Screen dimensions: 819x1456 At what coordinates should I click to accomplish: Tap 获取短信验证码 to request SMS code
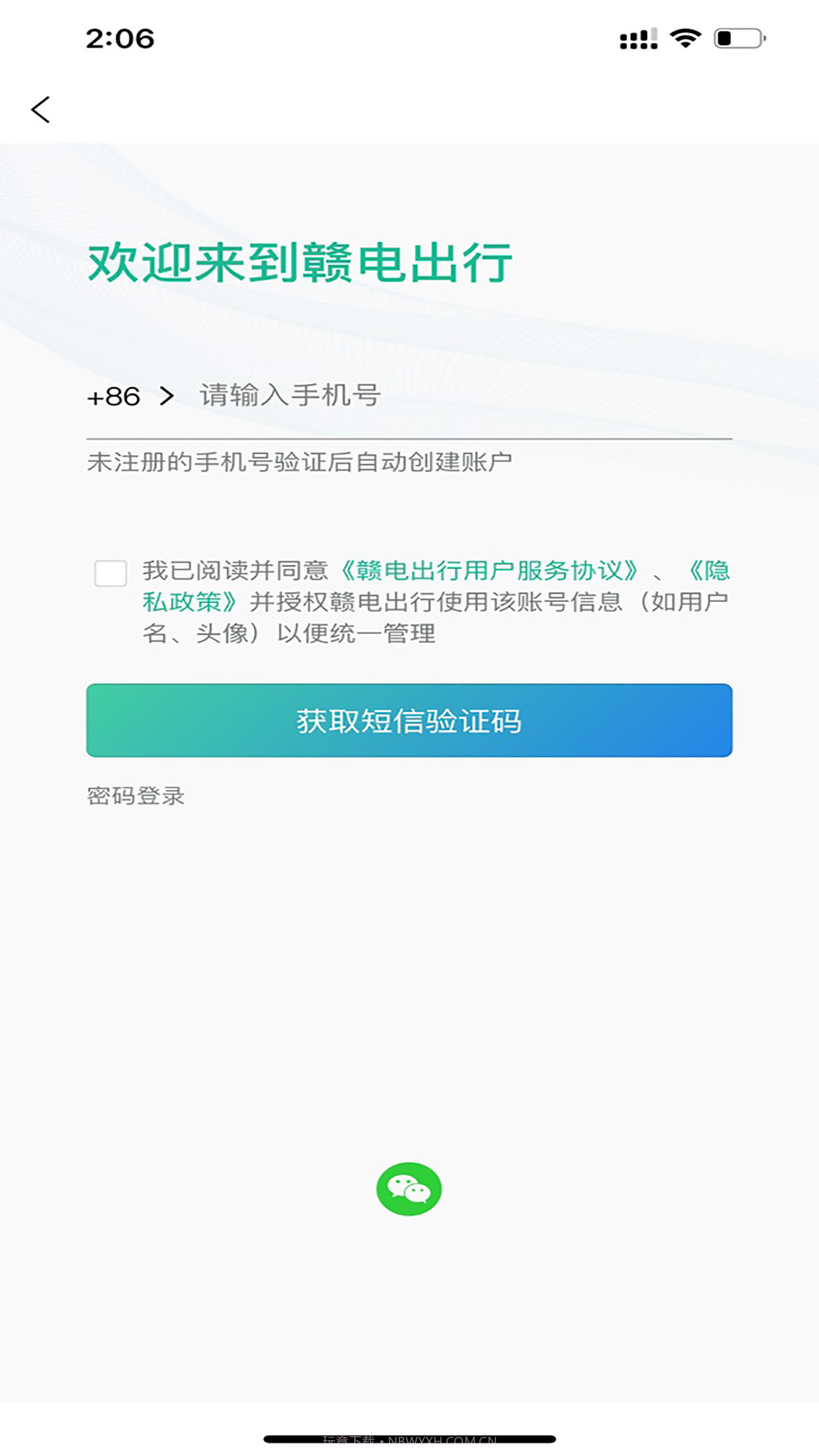409,722
